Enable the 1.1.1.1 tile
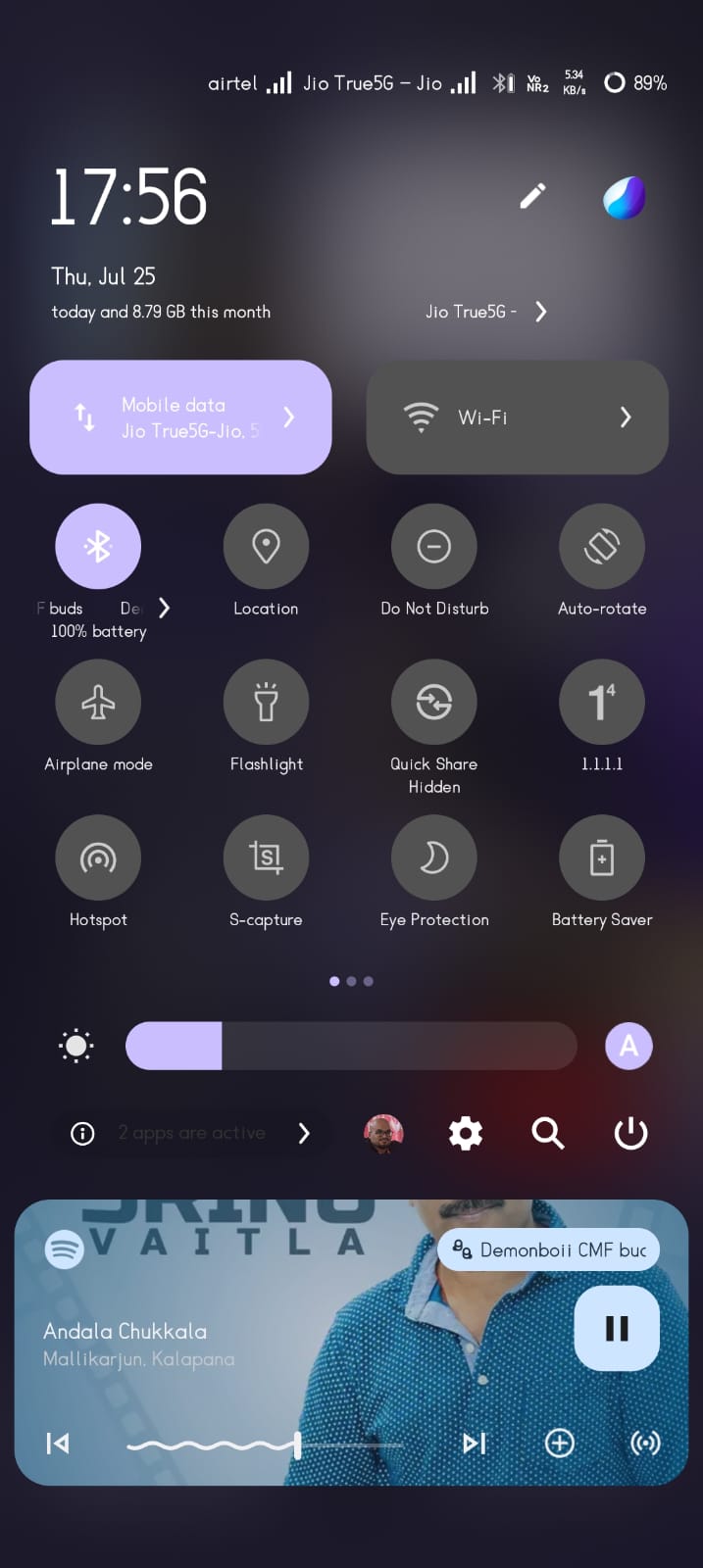 (601, 702)
